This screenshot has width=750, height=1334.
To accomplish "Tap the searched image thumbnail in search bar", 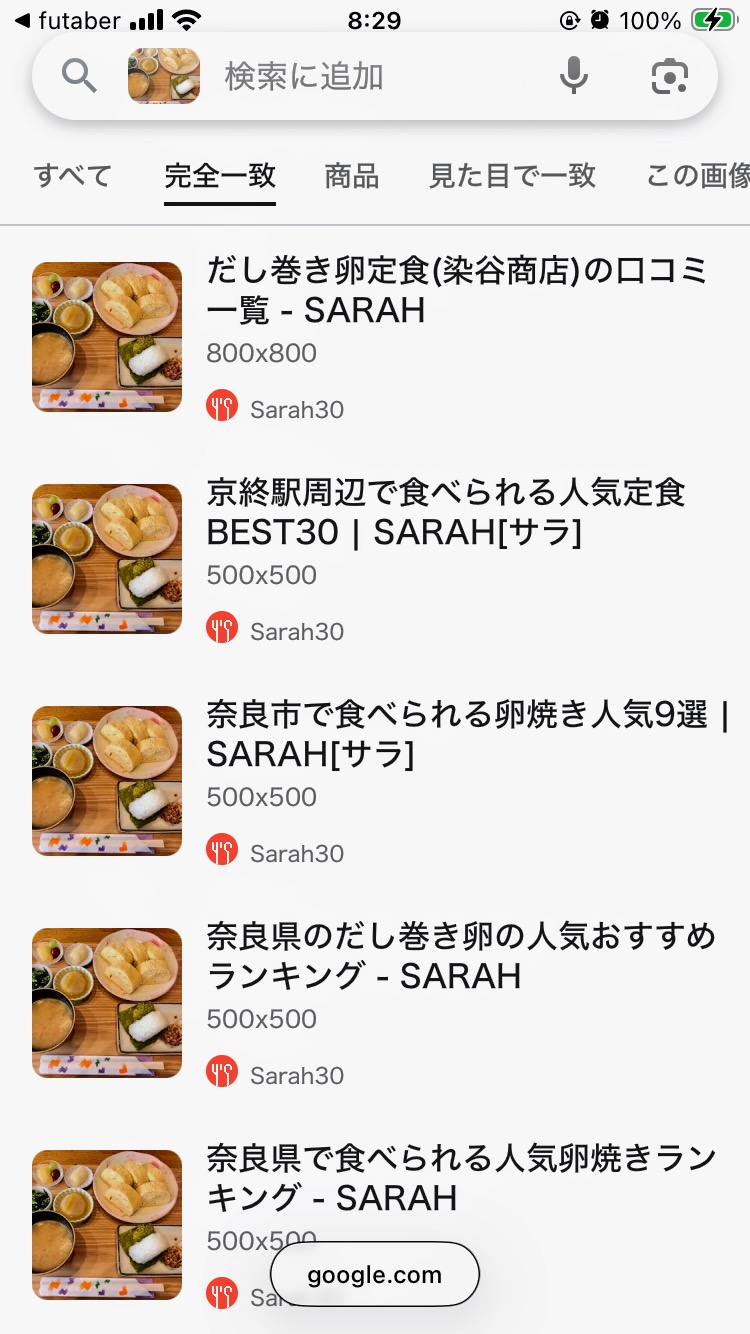I will (164, 76).
